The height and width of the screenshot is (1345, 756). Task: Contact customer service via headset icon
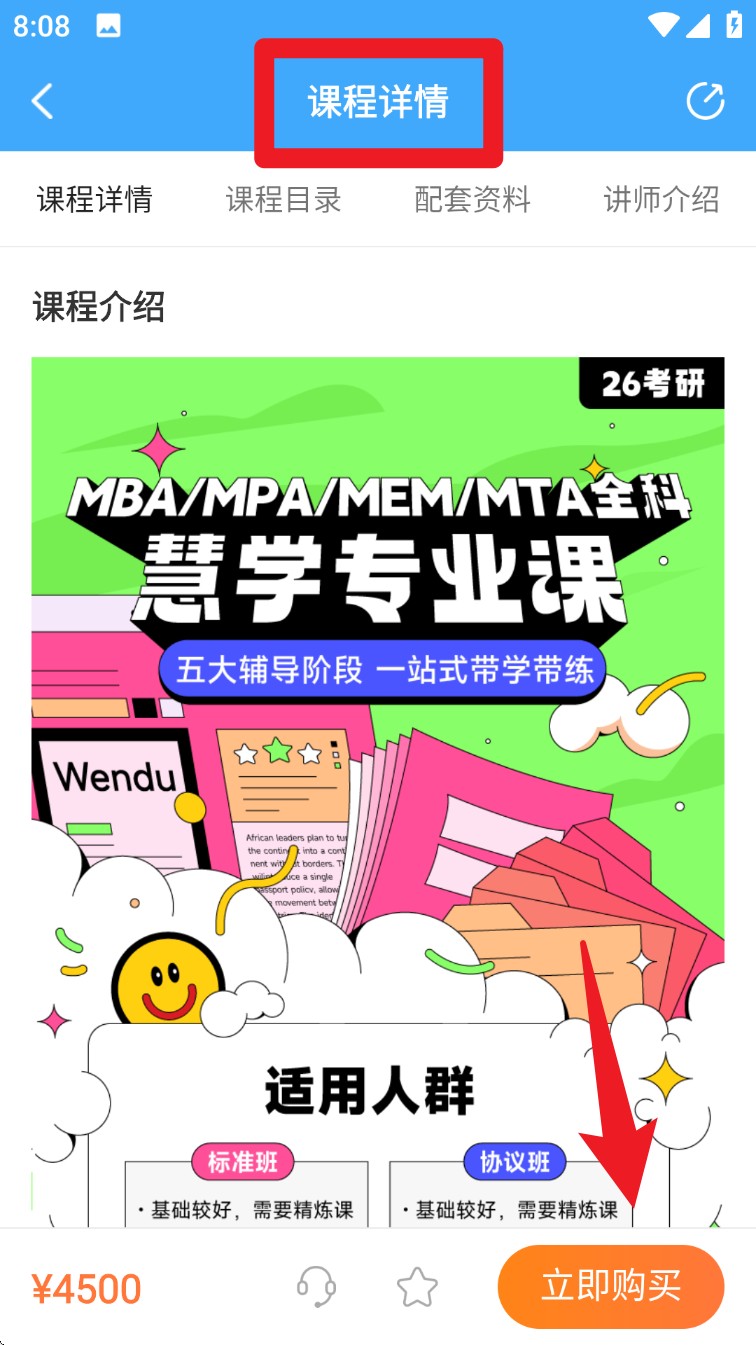point(317,1287)
